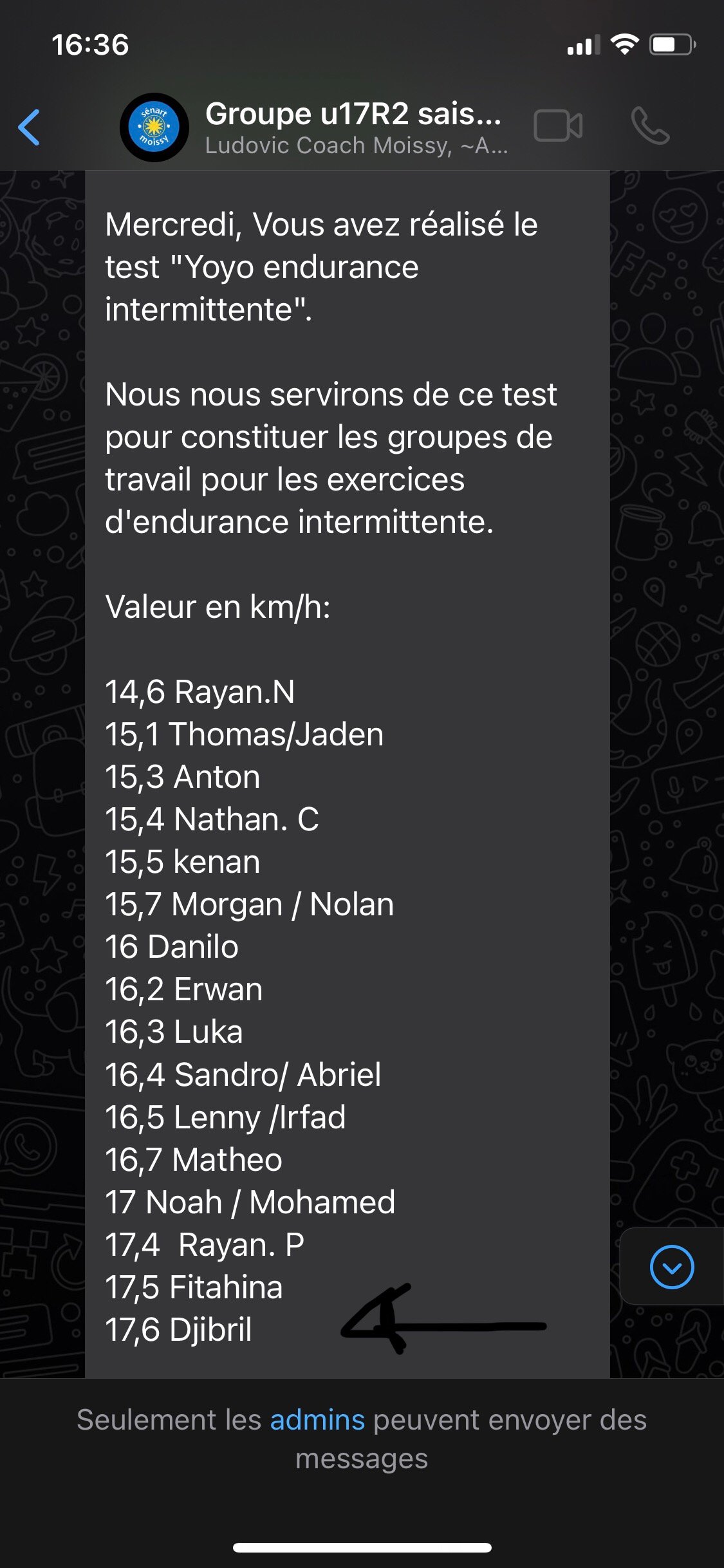This screenshot has height=1568, width=724.
Task: Jump to the latest messages
Action: 671,1267
